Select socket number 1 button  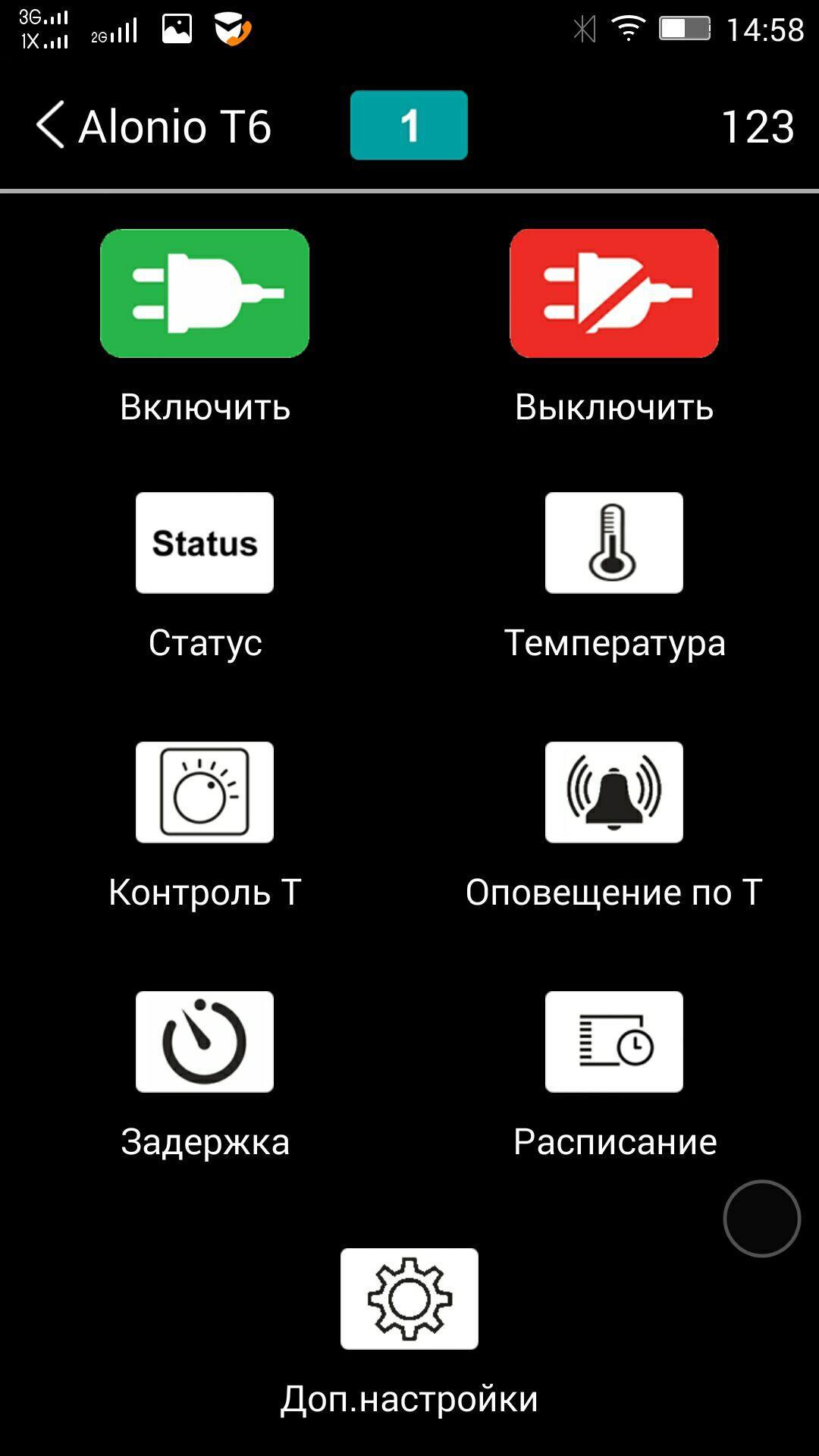pyautogui.click(x=409, y=125)
